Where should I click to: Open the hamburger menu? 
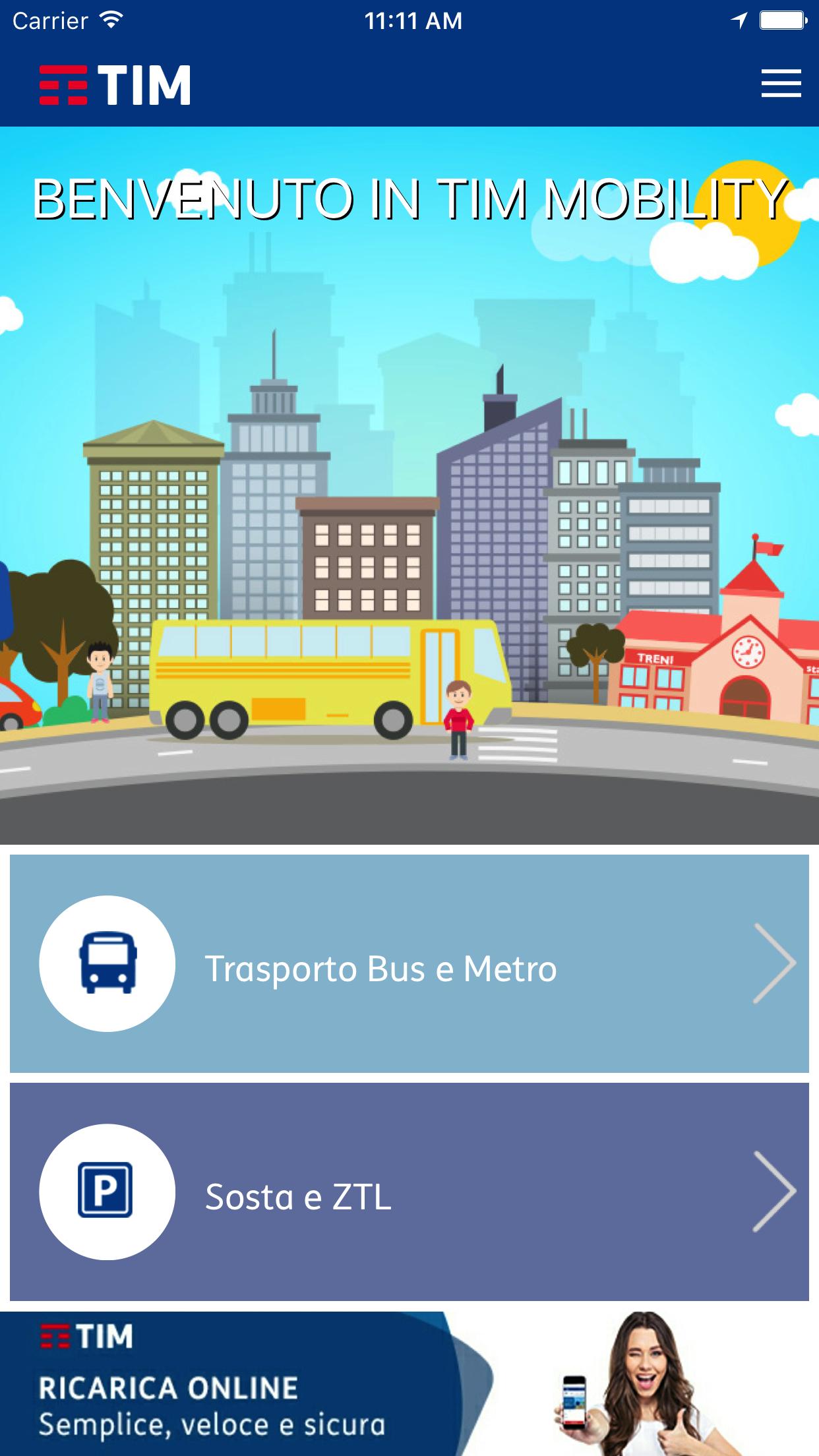(781, 84)
